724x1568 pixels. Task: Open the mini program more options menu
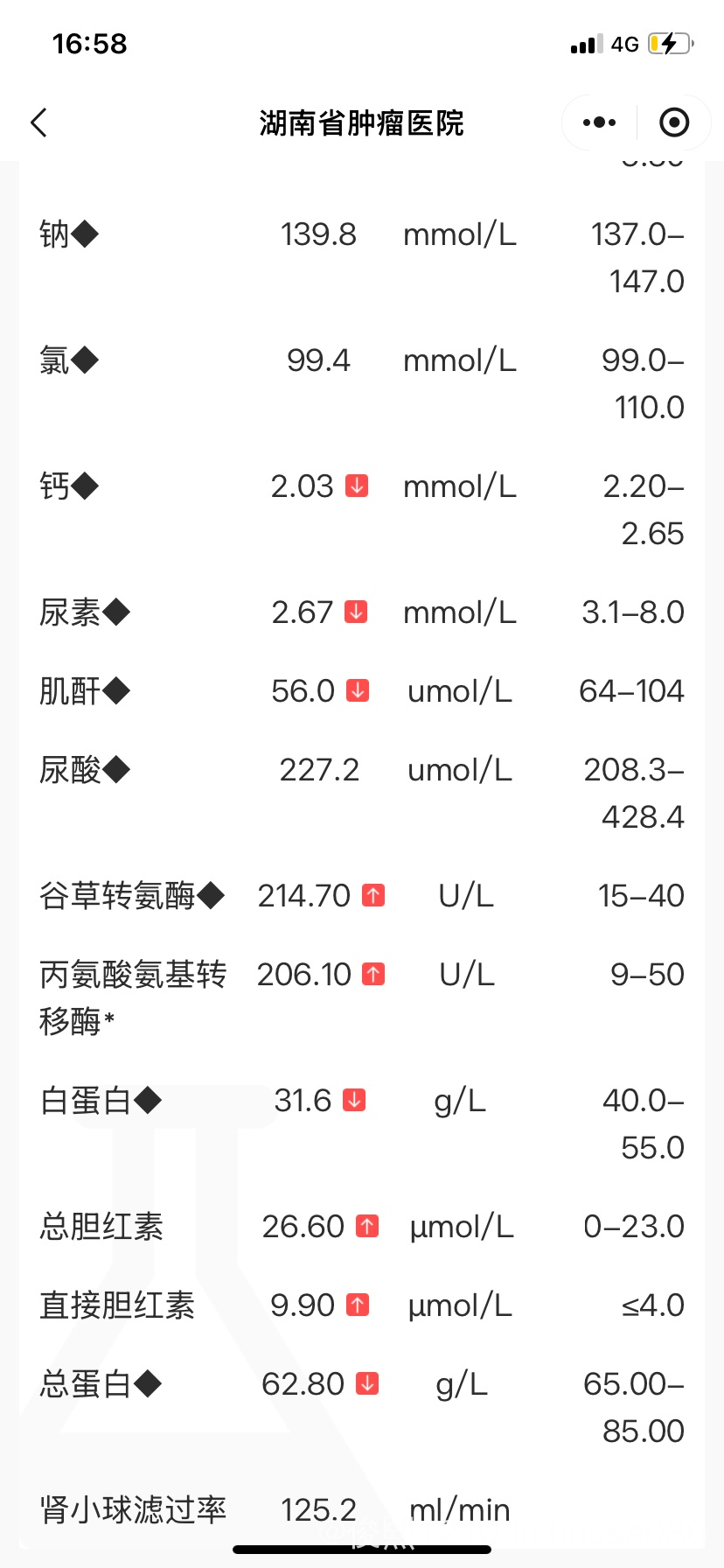[599, 122]
